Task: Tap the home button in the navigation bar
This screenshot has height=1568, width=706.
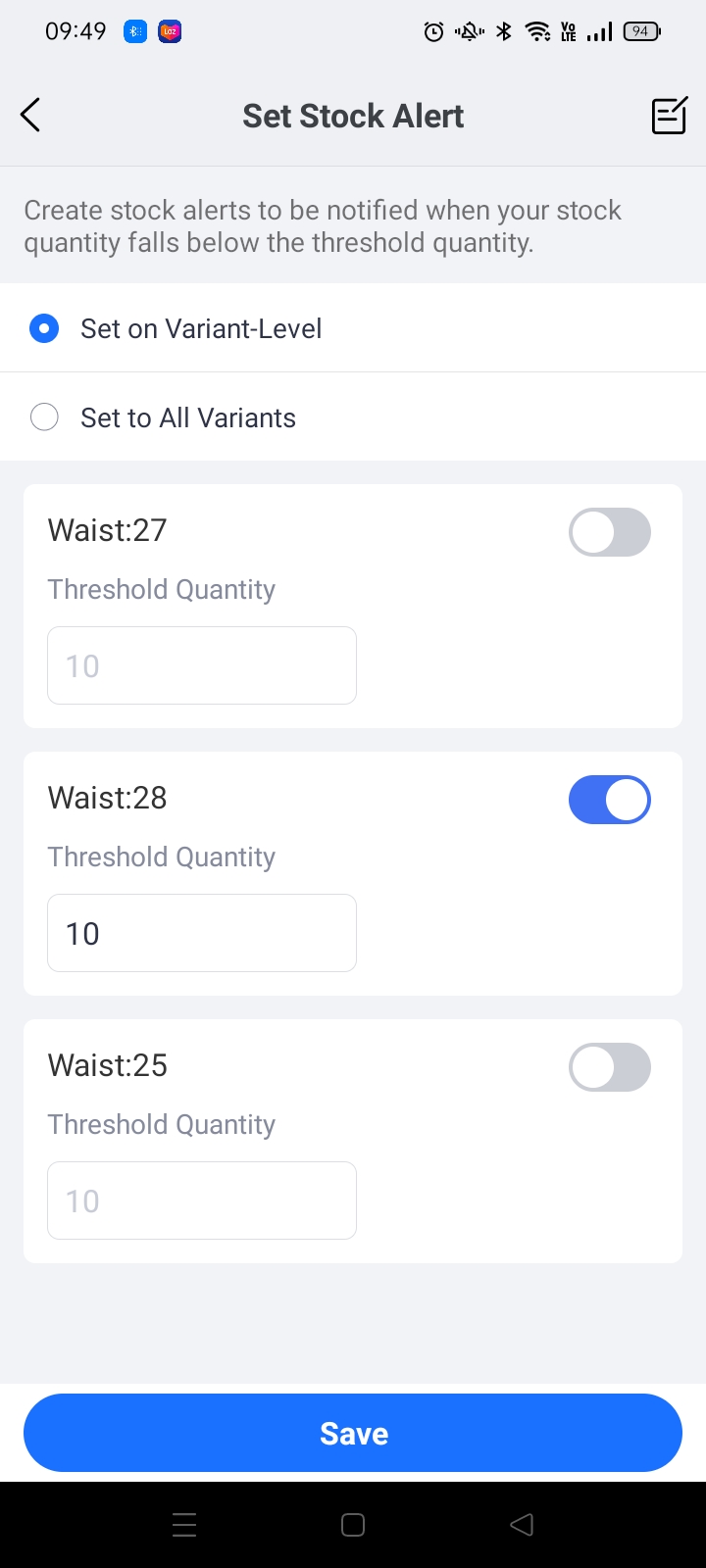Action: click(x=353, y=1525)
